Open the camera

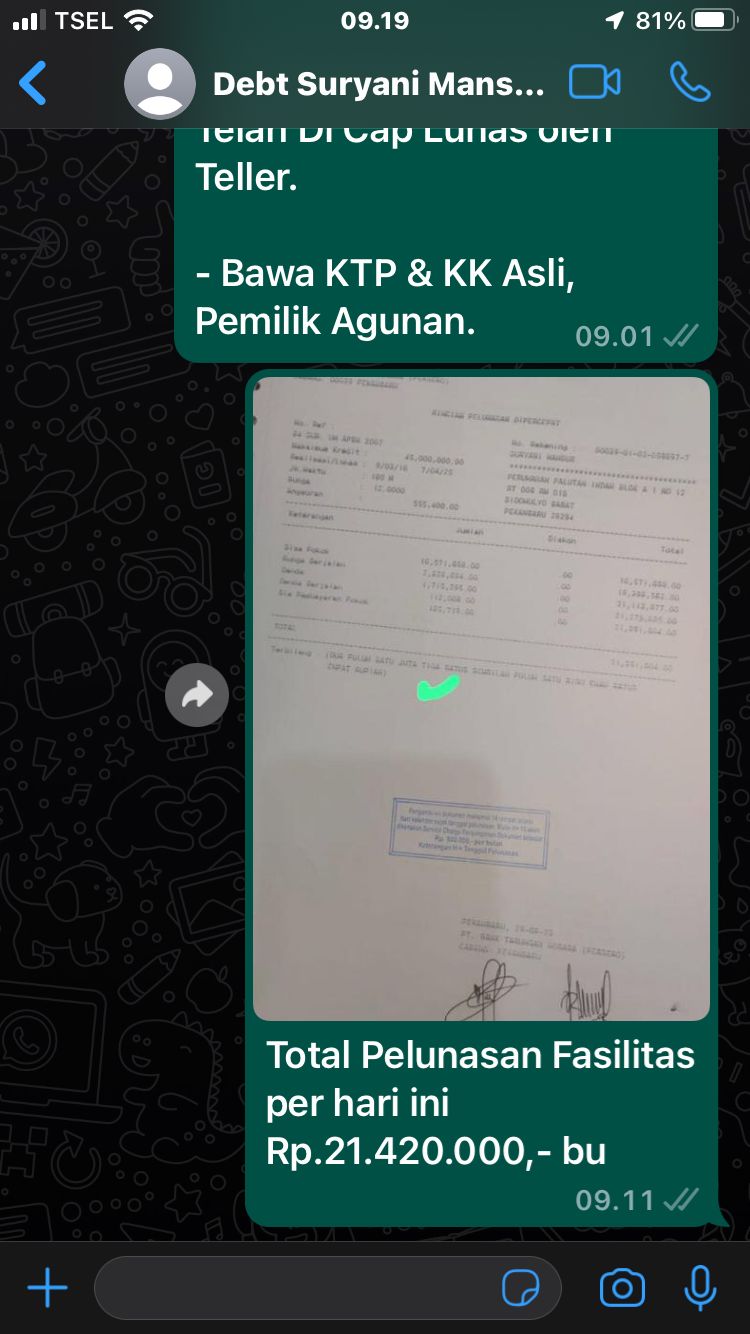[x=622, y=1288]
